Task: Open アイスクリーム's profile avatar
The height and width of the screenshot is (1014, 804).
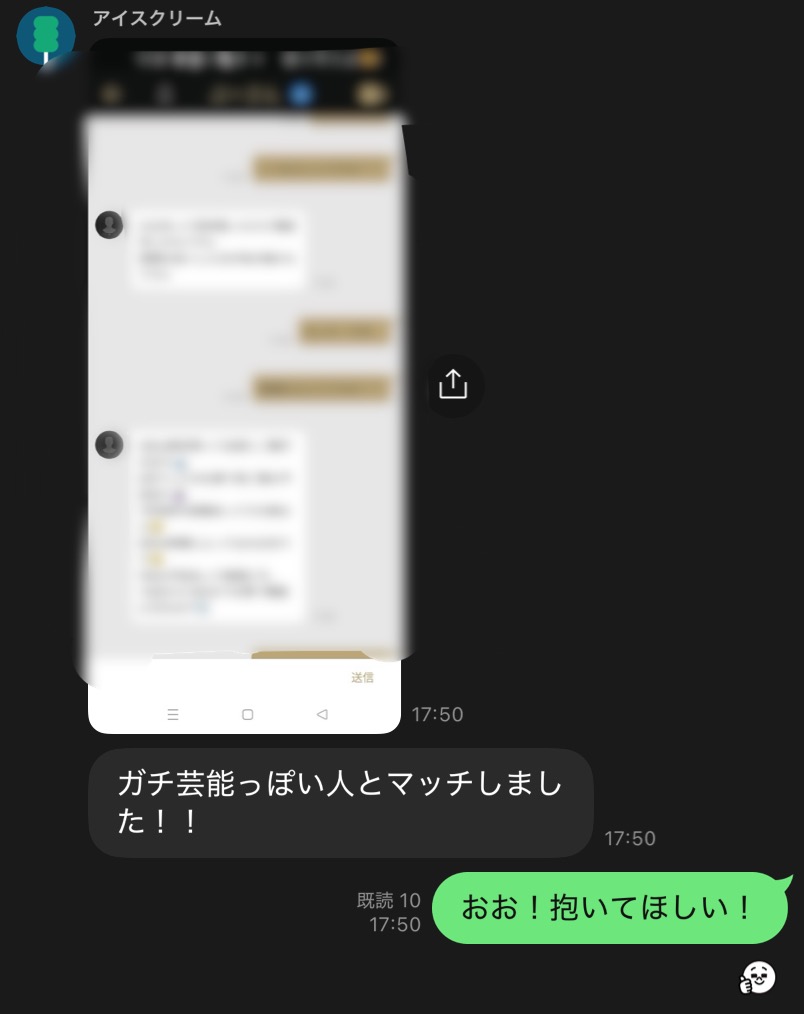Action: coord(45,36)
